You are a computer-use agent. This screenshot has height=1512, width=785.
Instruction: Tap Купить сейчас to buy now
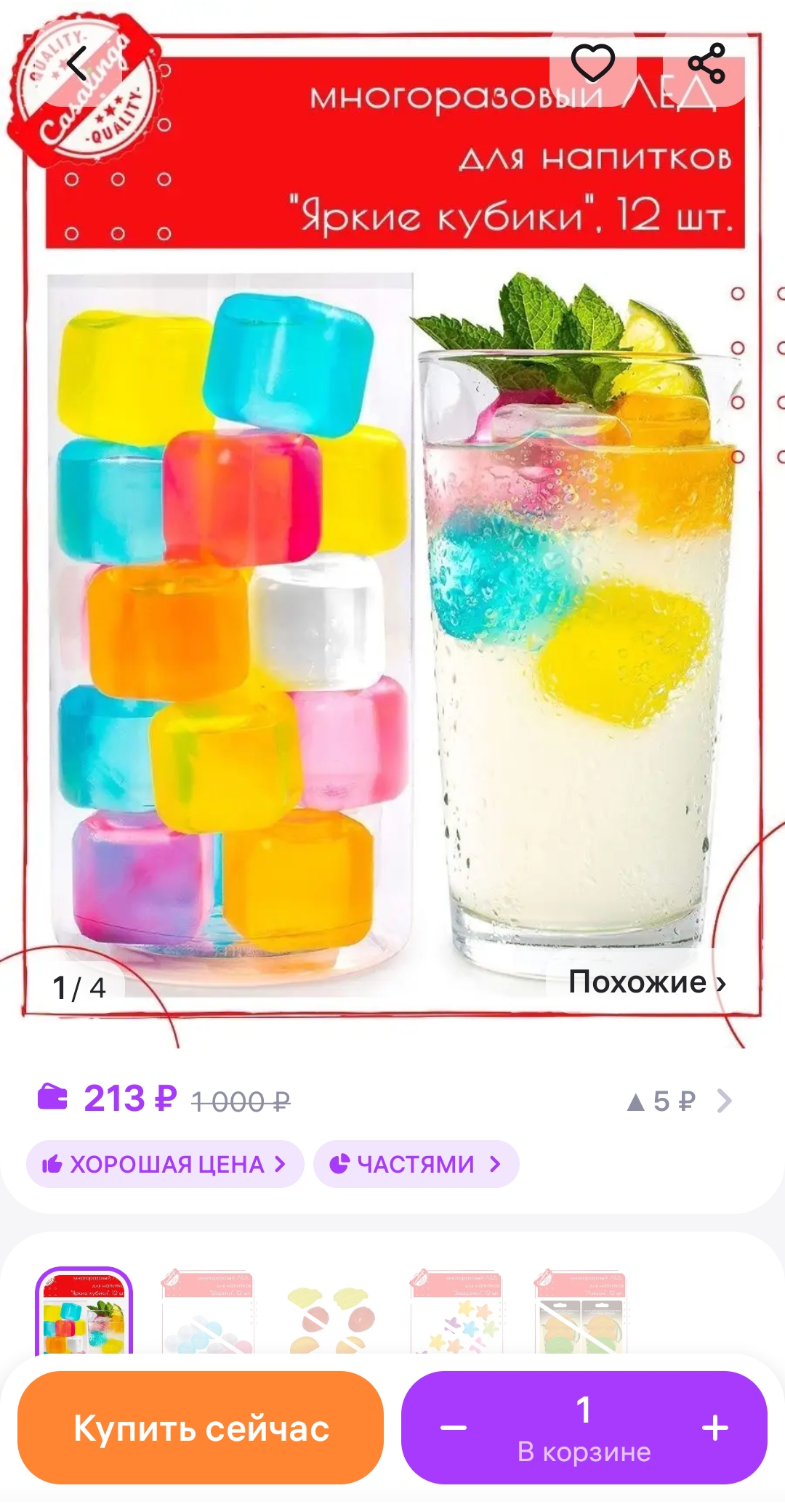pos(201,1428)
